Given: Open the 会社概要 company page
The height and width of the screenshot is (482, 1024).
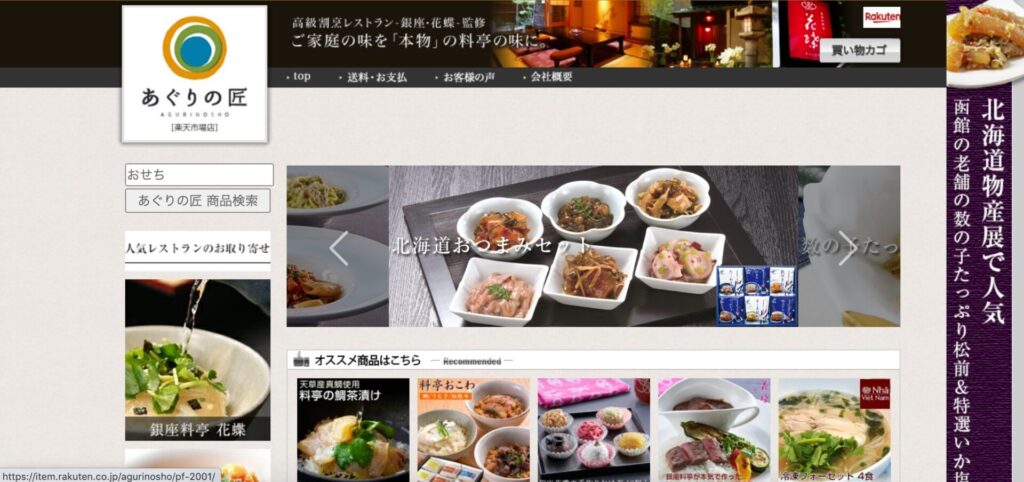Looking at the screenshot, I should pos(550,77).
